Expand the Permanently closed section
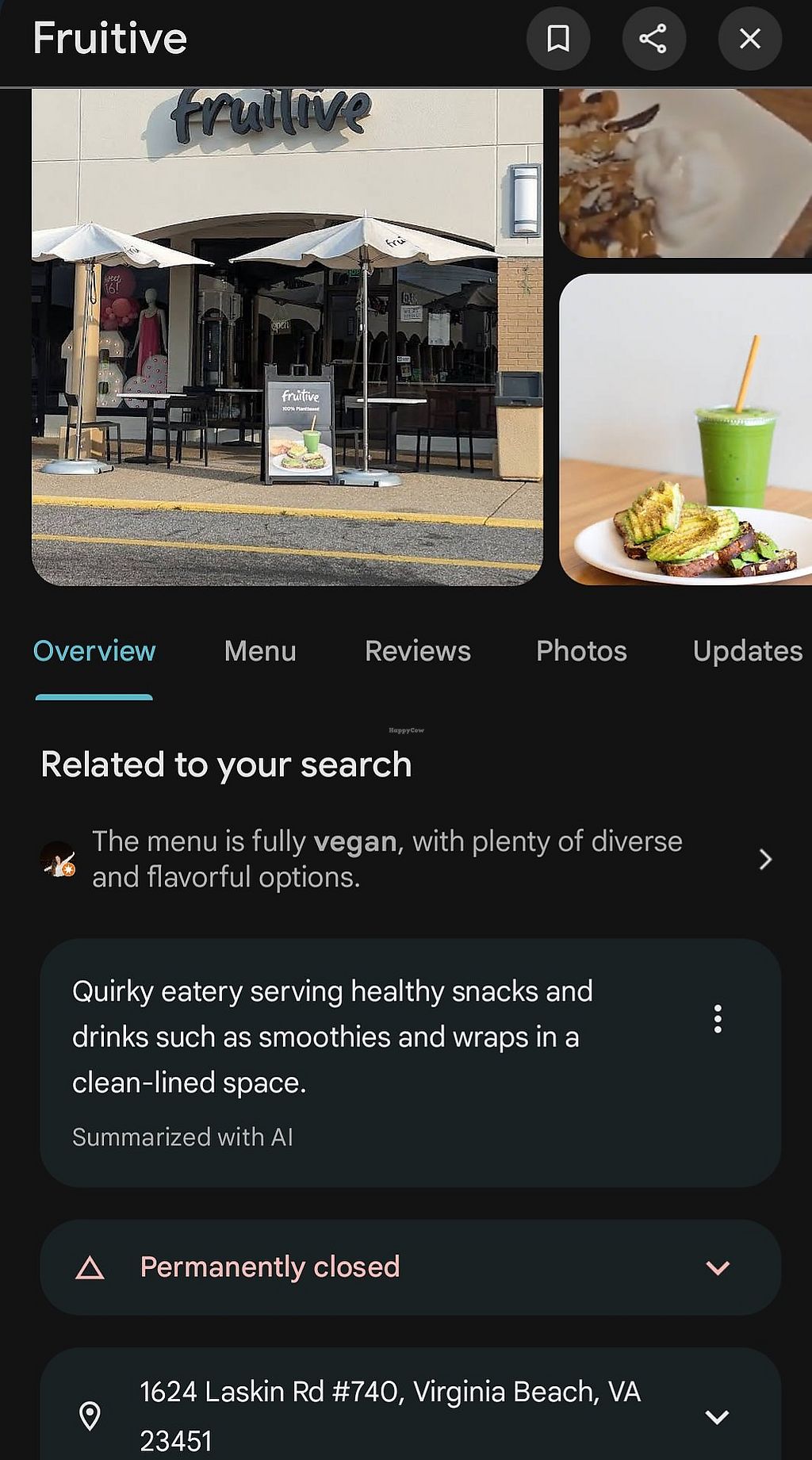 718,1267
